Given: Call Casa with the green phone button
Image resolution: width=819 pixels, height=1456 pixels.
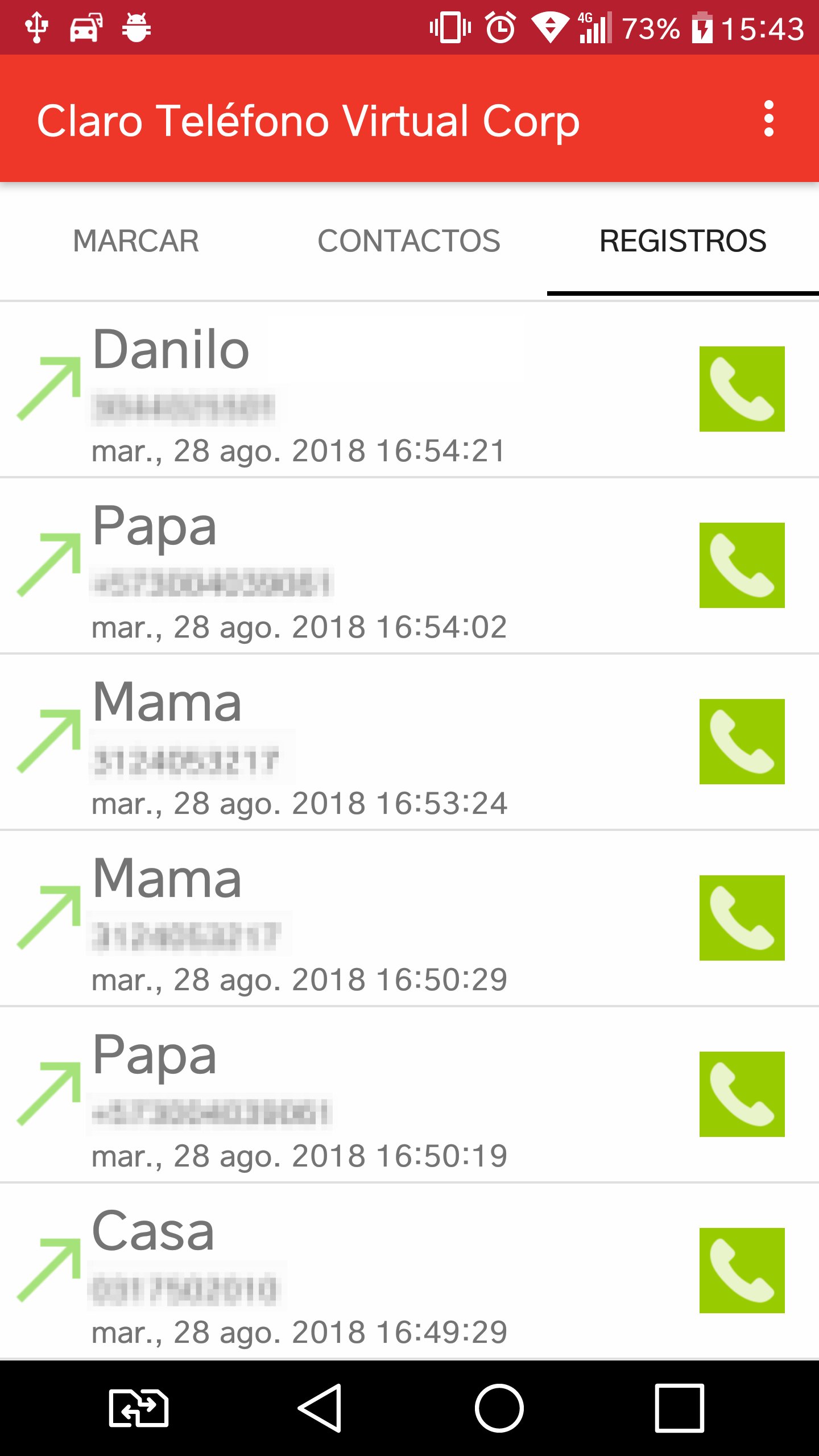Looking at the screenshot, I should click(x=742, y=1271).
